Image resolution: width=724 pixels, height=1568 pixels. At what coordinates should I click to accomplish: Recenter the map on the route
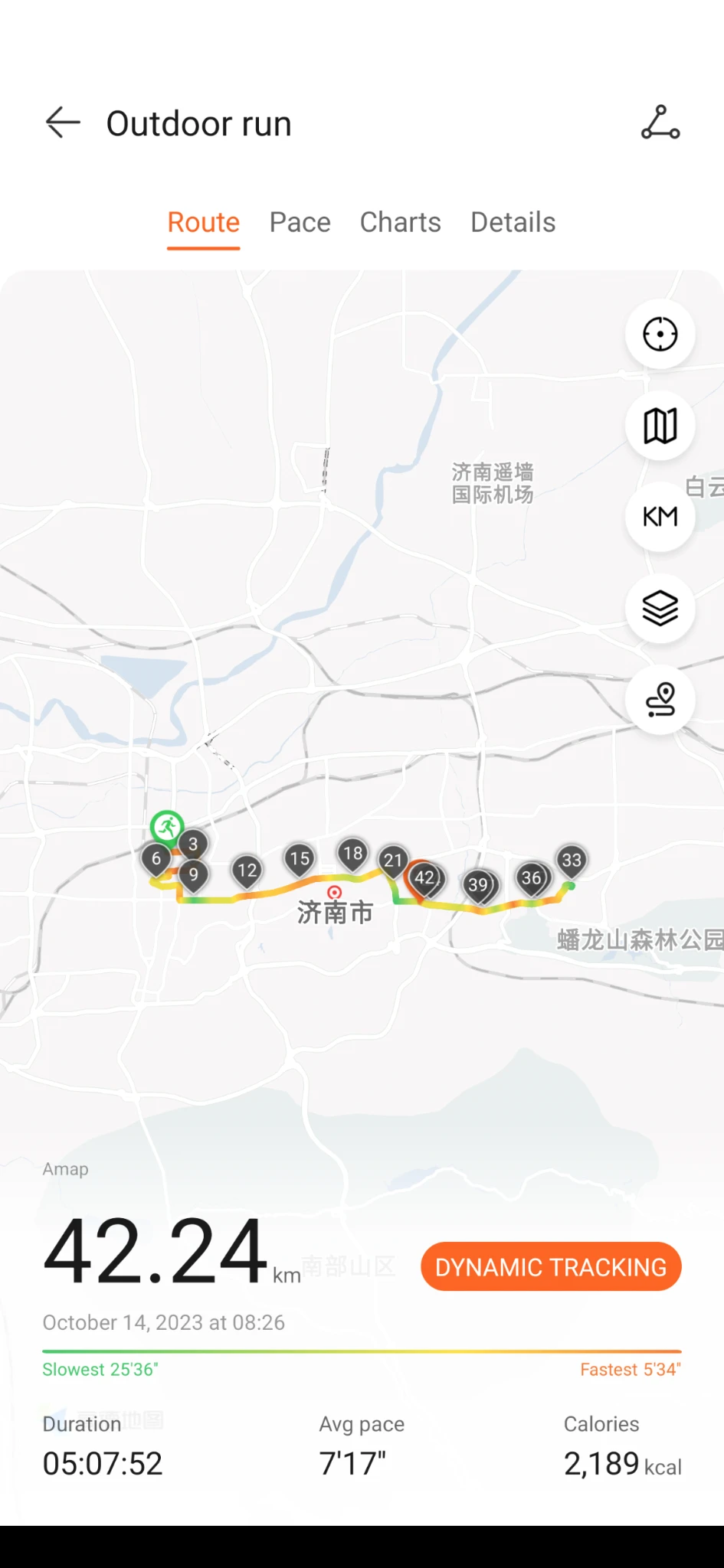660,334
